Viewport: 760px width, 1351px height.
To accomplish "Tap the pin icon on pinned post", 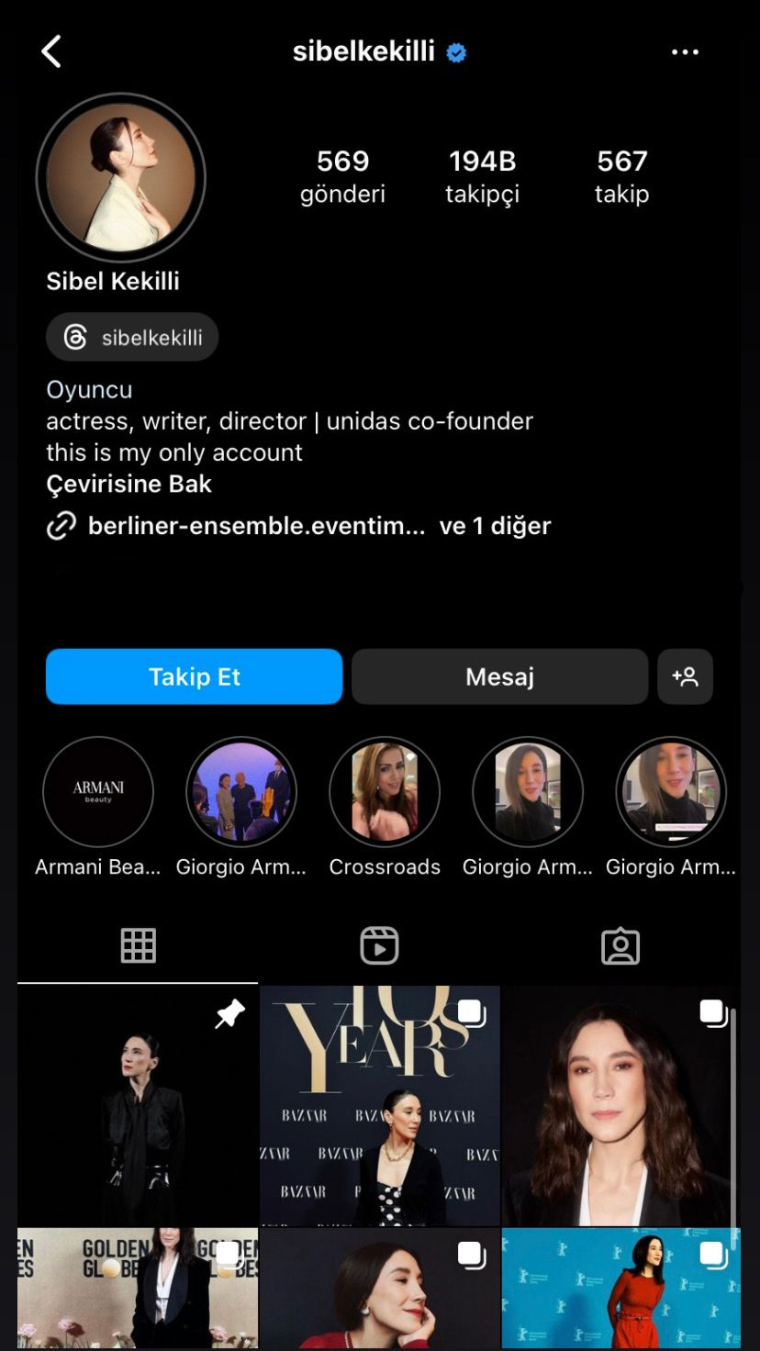I will coord(228,1014).
